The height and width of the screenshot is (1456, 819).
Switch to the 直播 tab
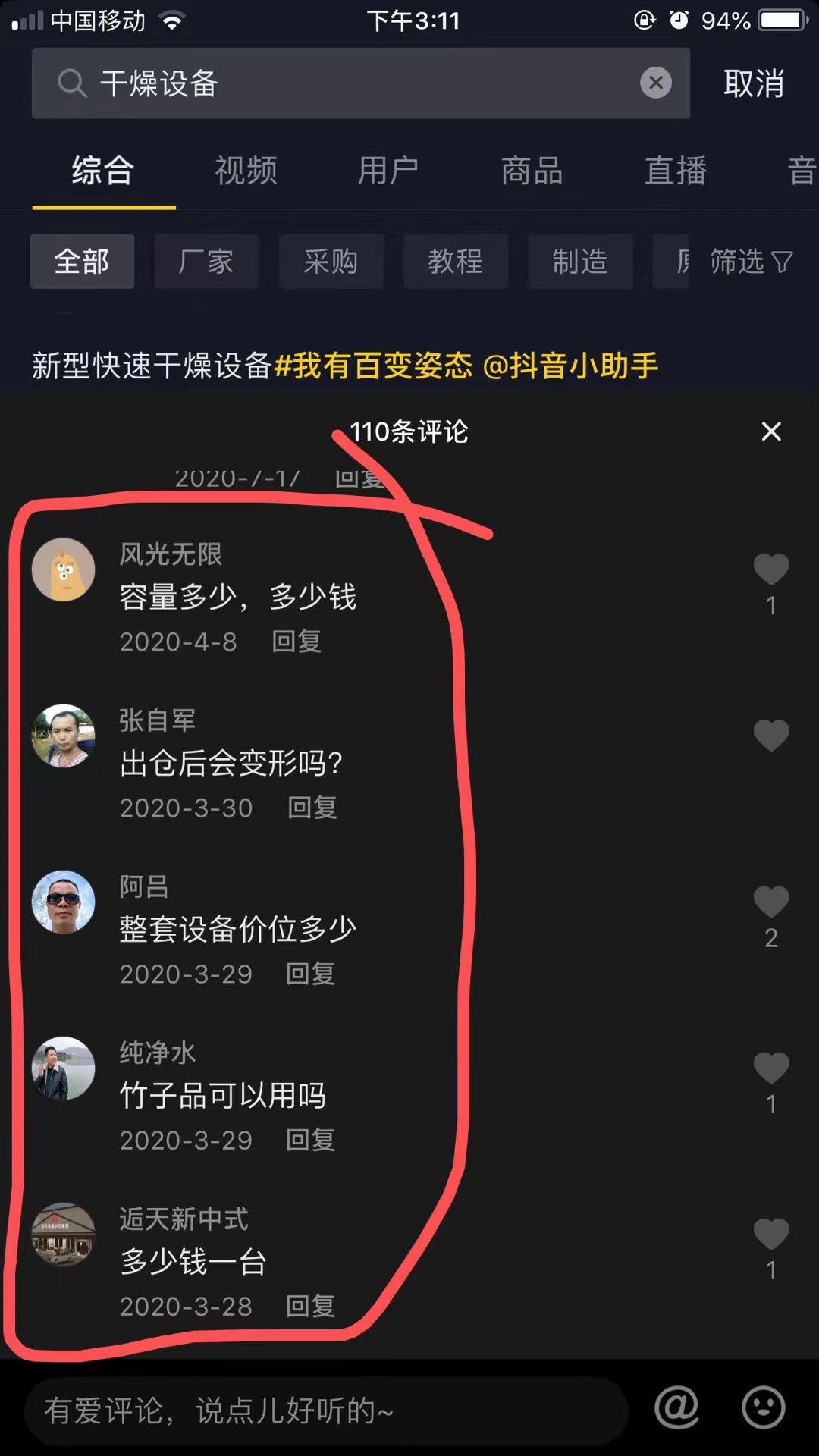click(675, 171)
